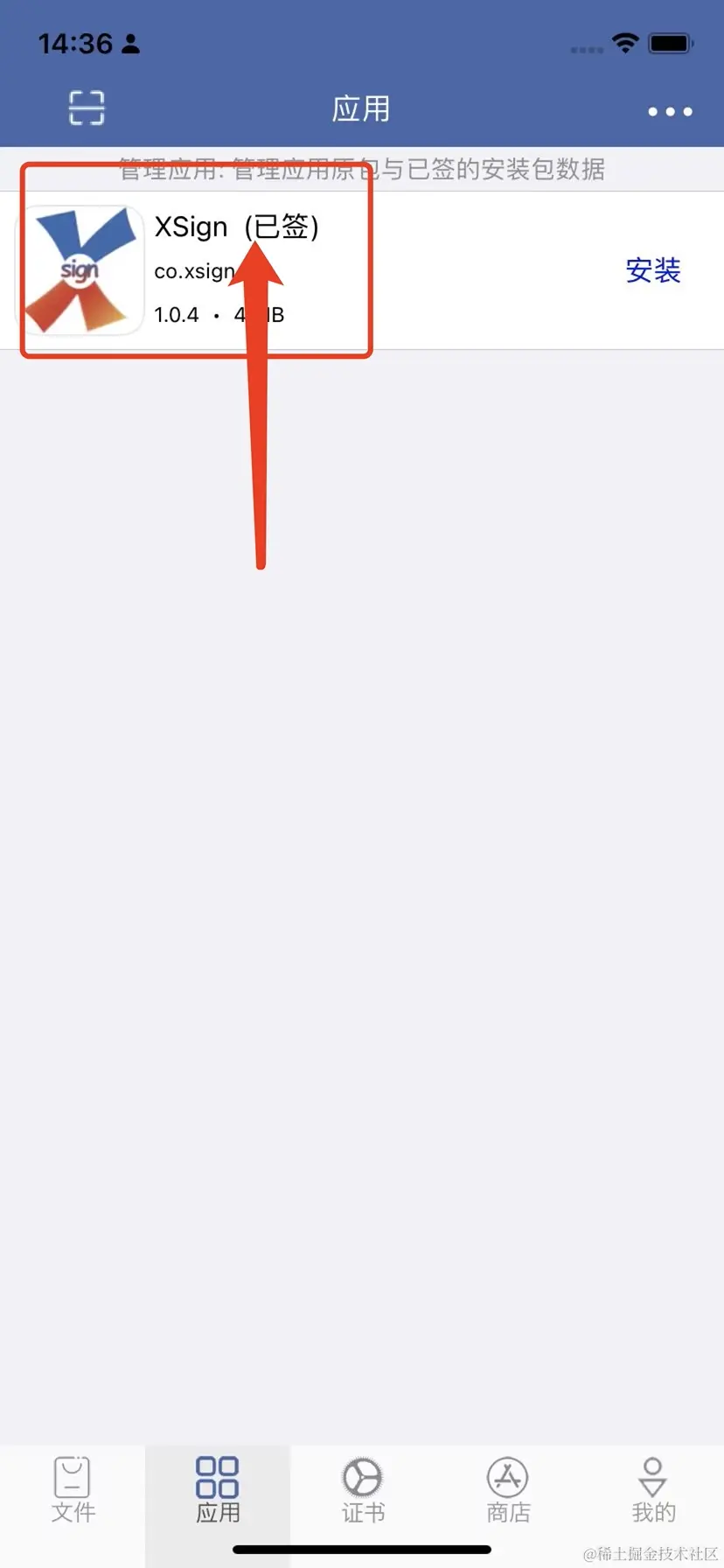This screenshot has width=724, height=1568.
Task: Select the 应用 tab
Action: pos(218,1489)
